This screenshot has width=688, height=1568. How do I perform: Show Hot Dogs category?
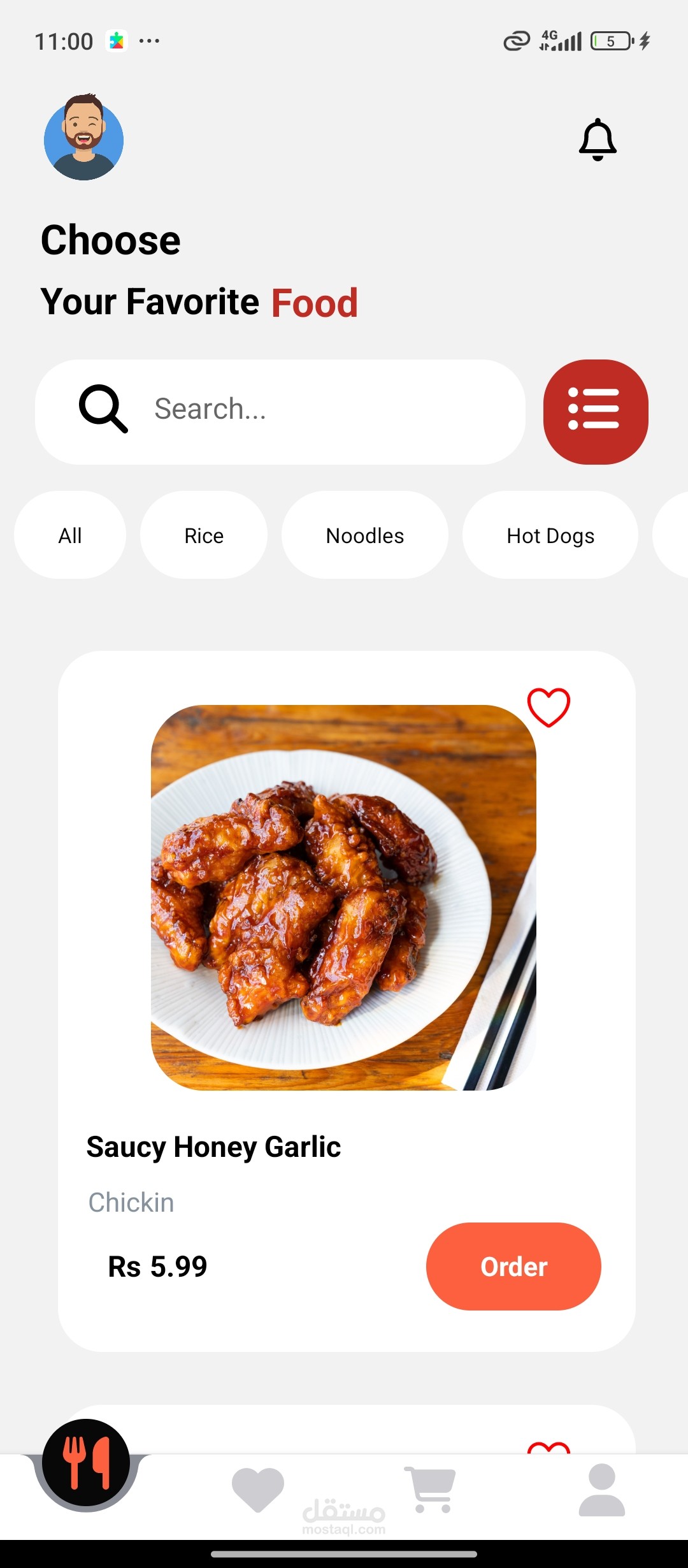coord(550,535)
